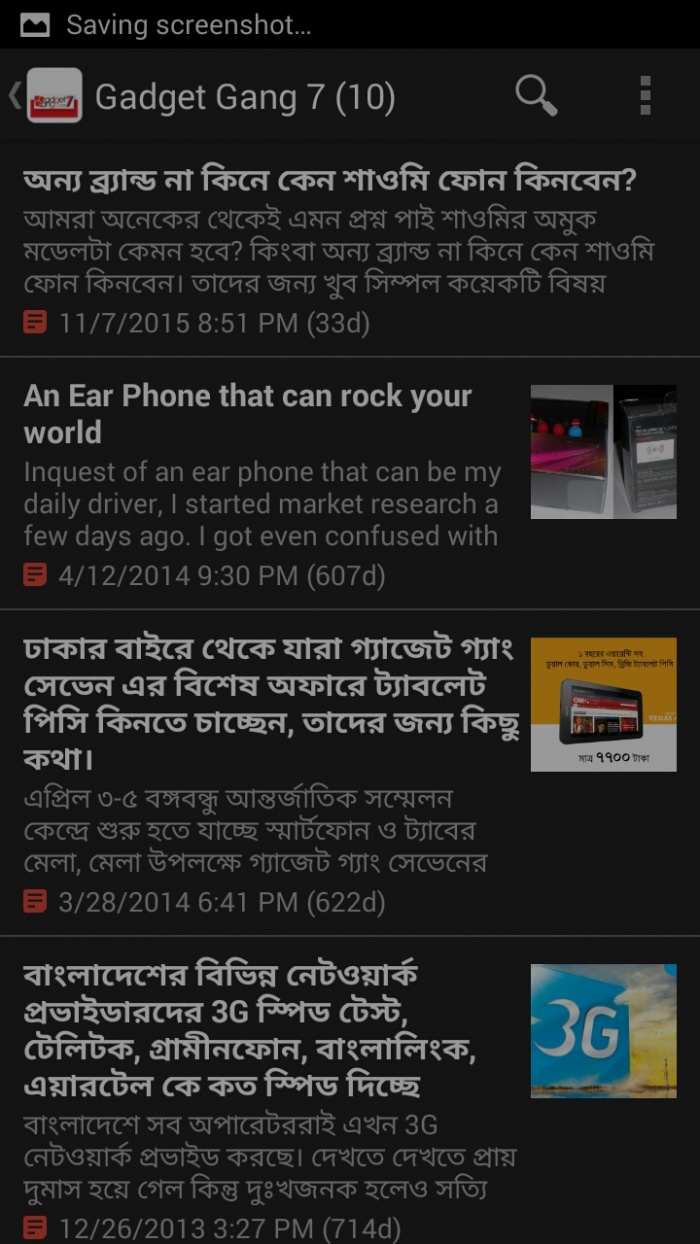Viewport: 700px width, 1244px height.
Task: Tap the ear phone article thumbnail image
Action: click(603, 452)
